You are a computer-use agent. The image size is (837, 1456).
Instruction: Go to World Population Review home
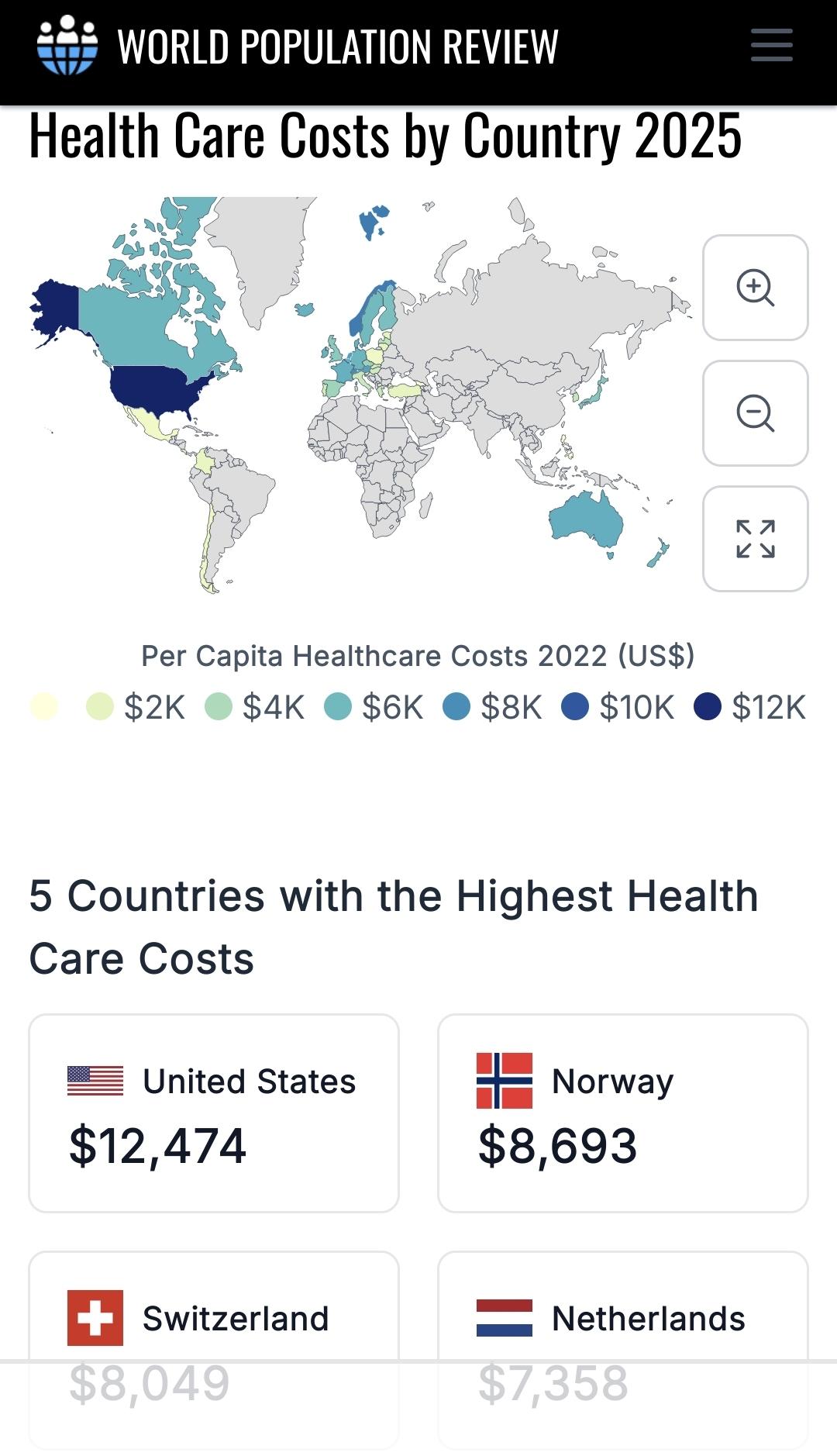(298, 46)
